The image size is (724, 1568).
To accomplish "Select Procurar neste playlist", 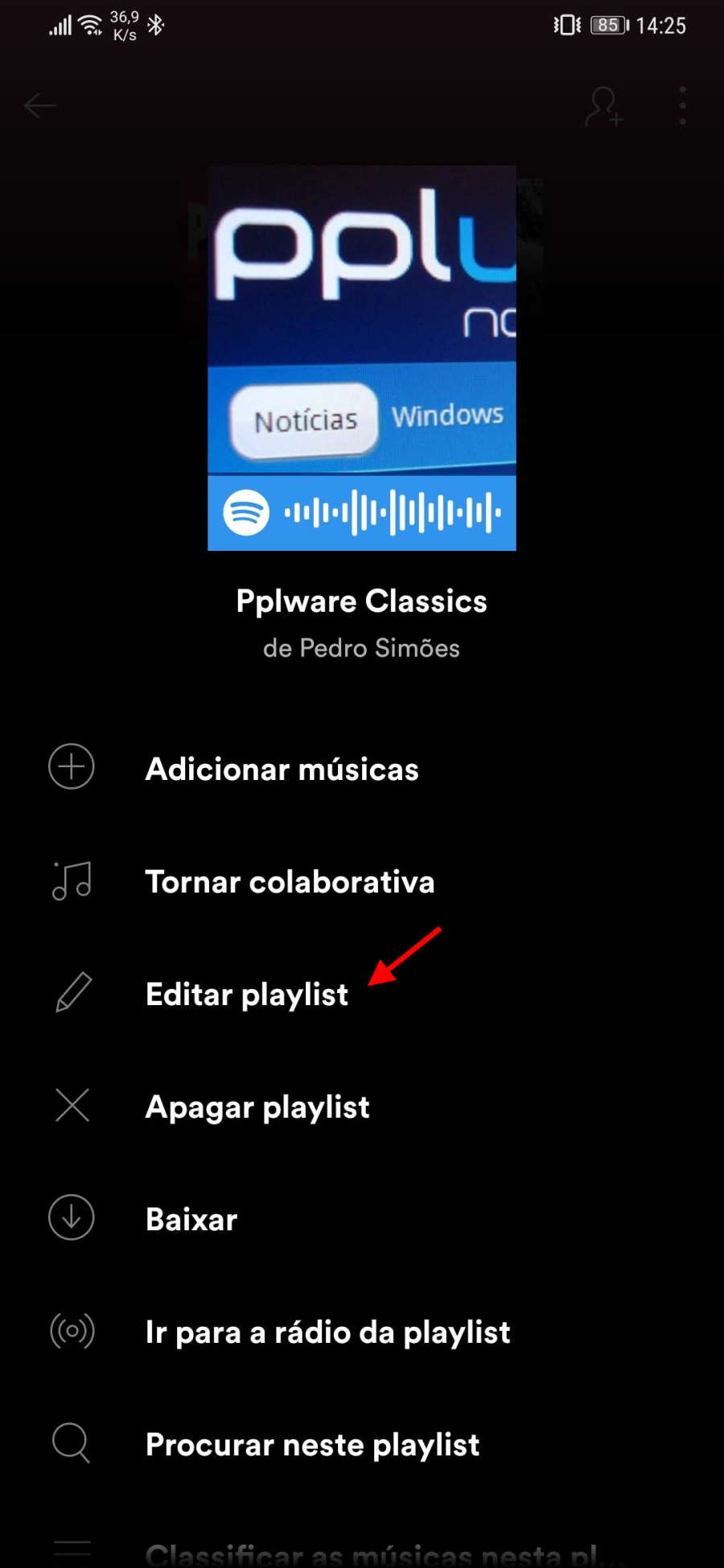I will (312, 1445).
